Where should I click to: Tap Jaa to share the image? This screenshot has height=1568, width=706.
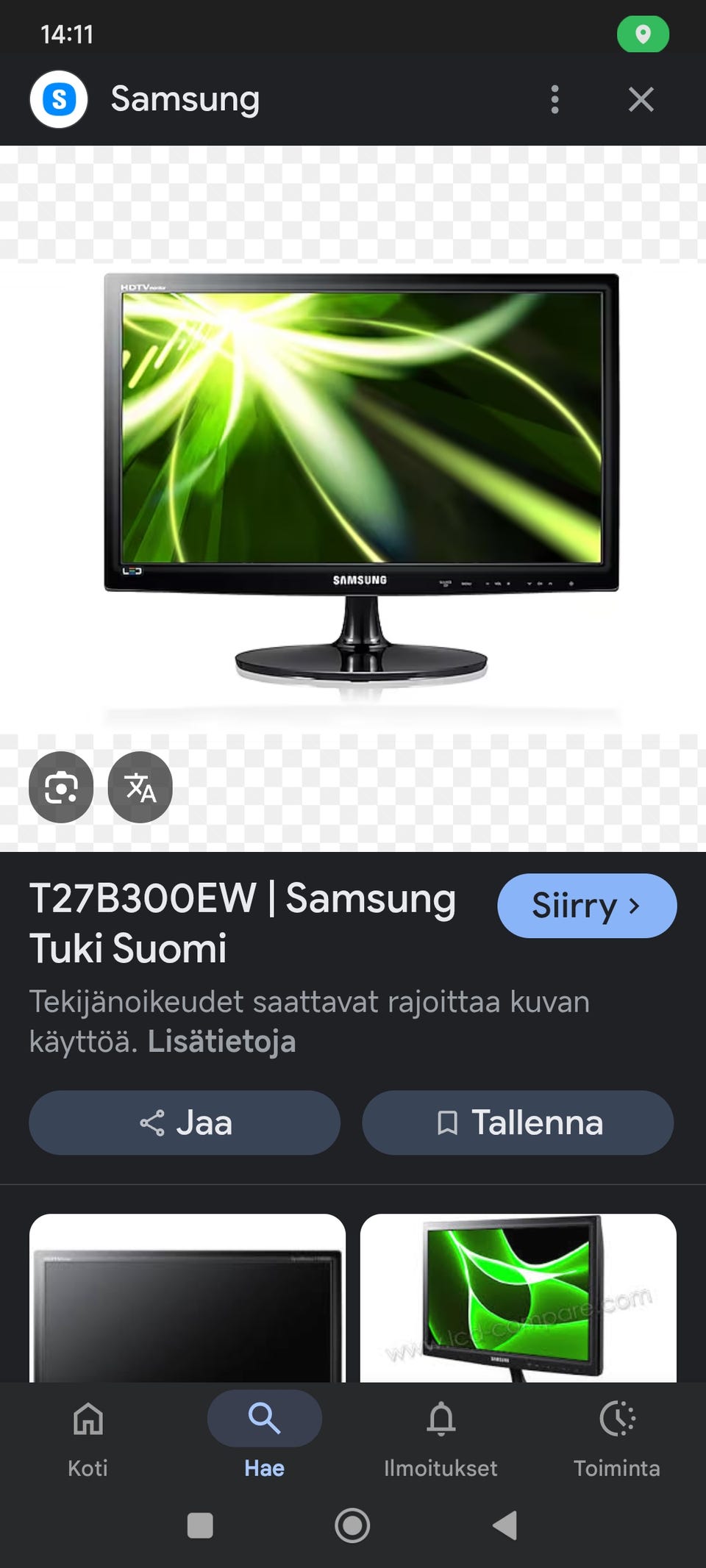tap(184, 1123)
